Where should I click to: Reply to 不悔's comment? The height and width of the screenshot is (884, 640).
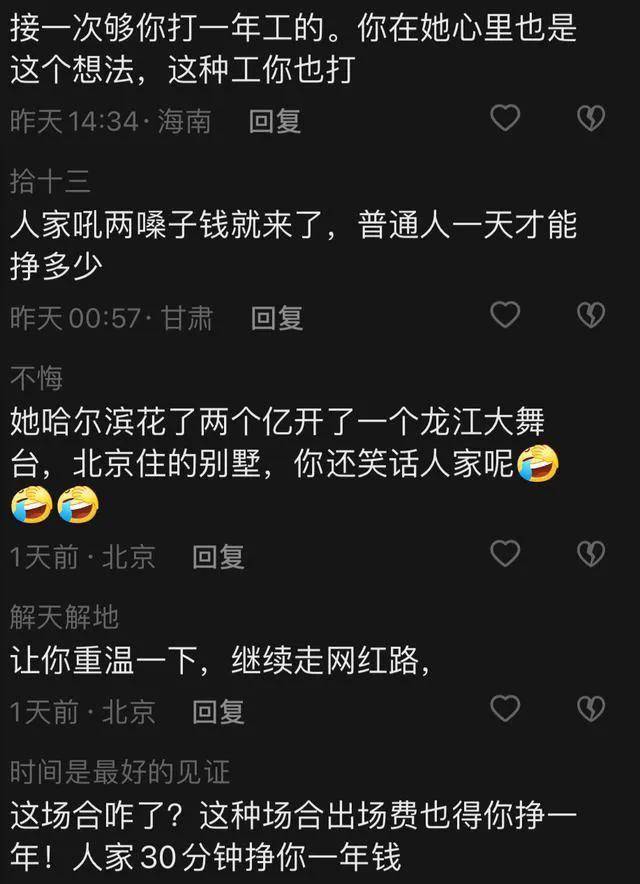click(218, 556)
